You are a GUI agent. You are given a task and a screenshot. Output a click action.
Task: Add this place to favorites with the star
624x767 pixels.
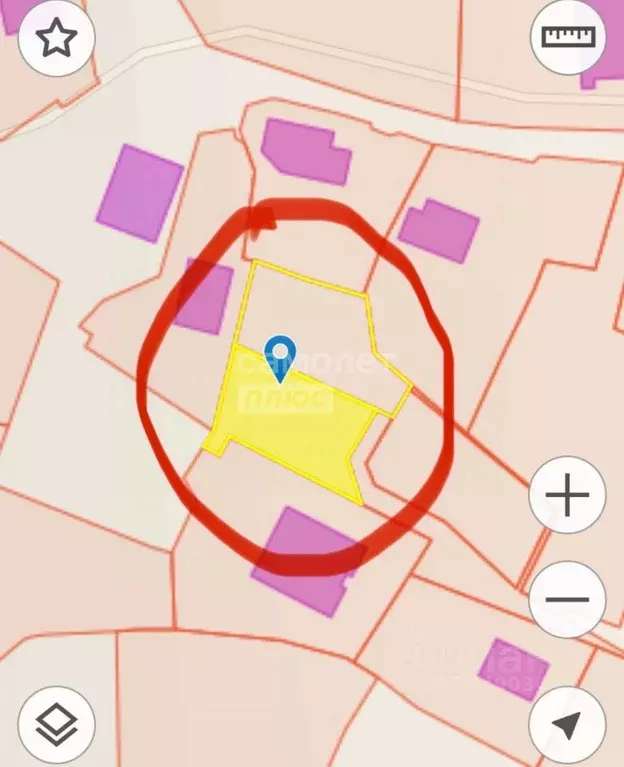click(57, 39)
